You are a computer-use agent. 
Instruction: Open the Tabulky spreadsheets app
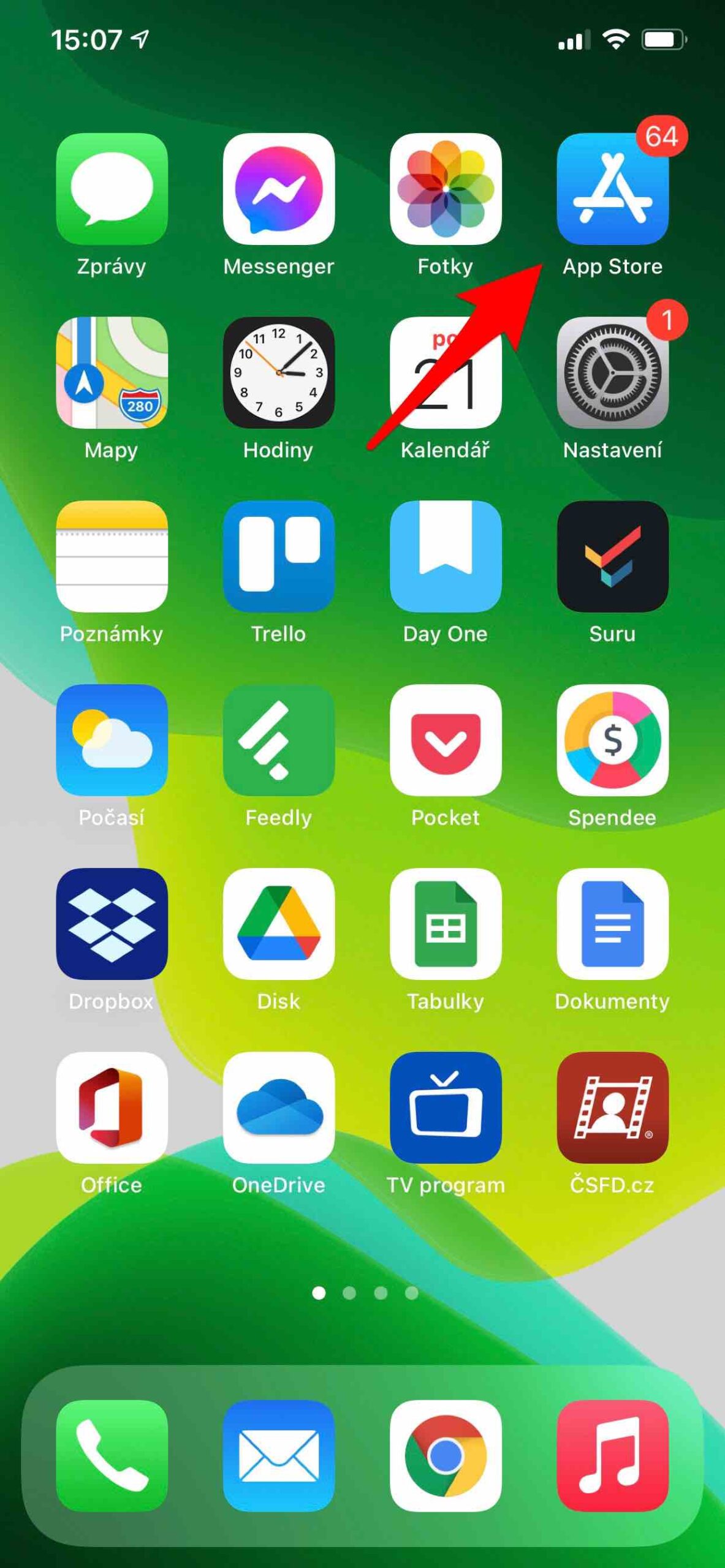coord(446,925)
